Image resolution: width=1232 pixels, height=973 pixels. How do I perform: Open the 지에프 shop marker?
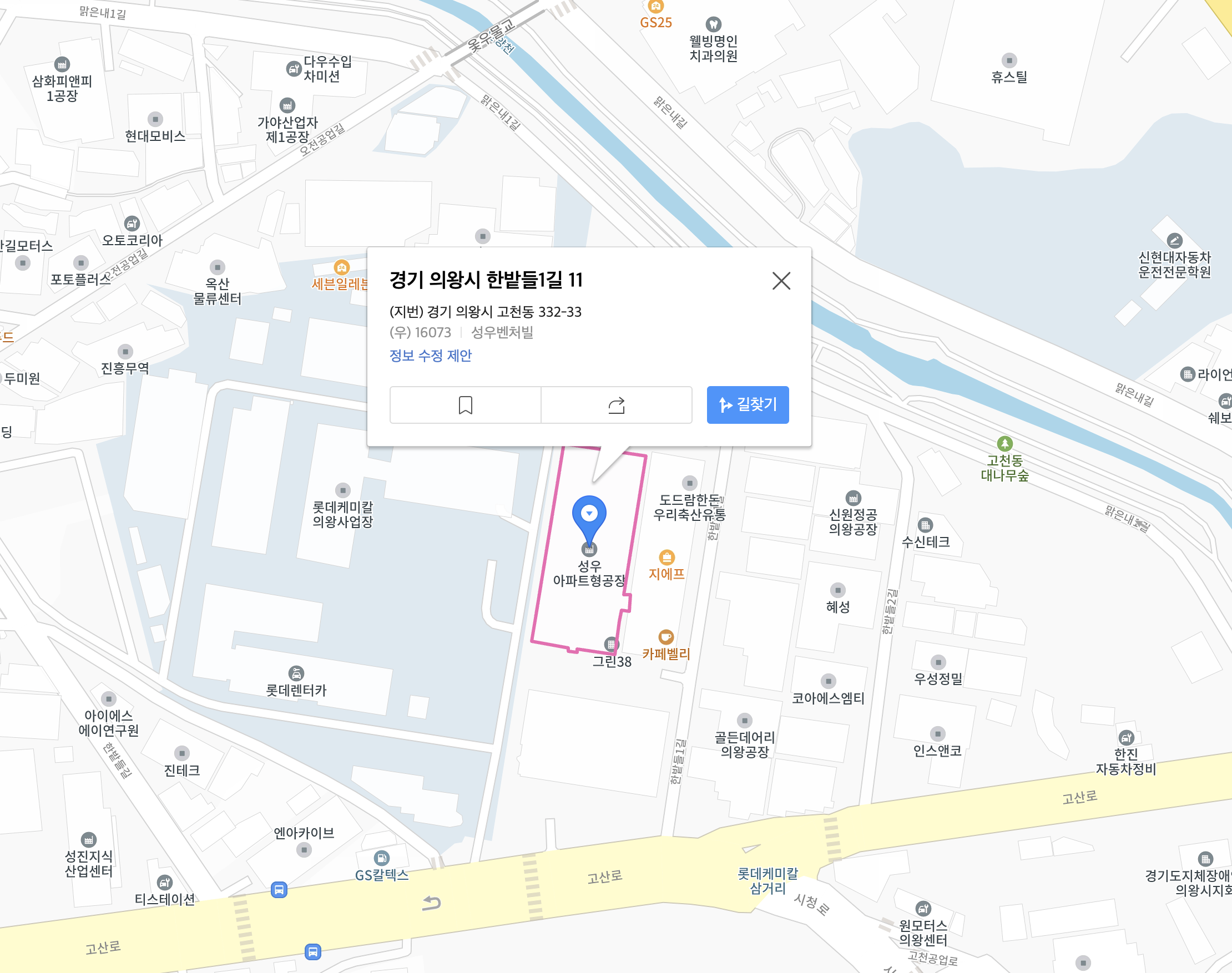[x=667, y=558]
